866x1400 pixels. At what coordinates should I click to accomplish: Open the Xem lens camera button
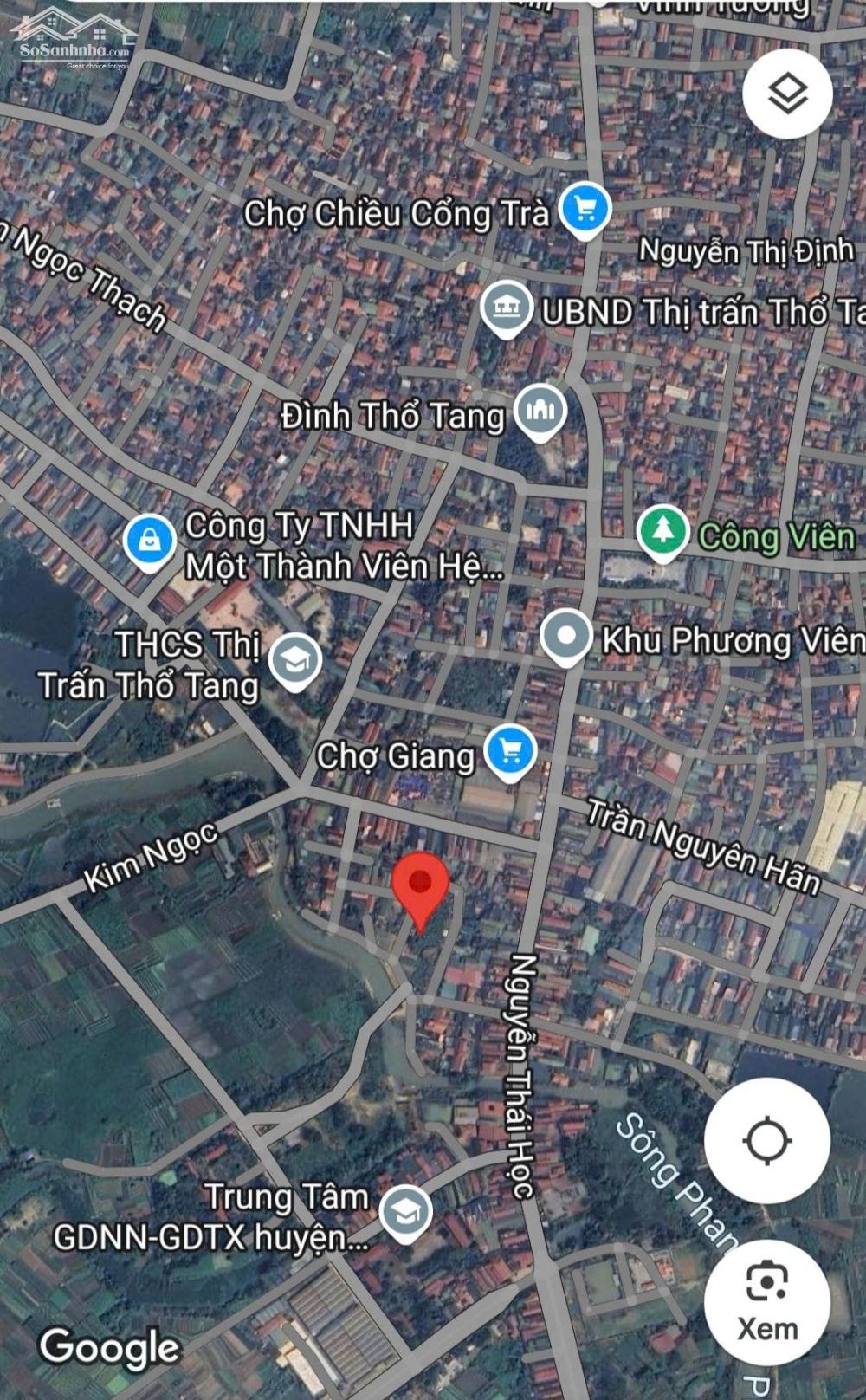pos(767,1303)
